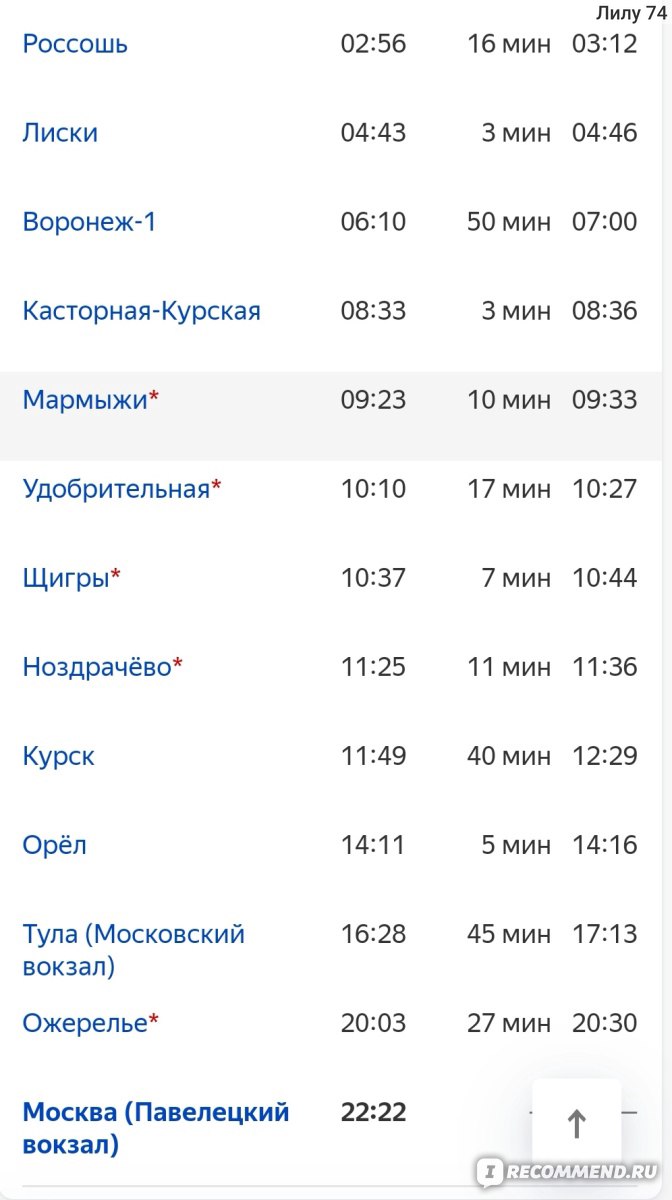Open the Щигры station link
Screen dimensions: 672x1200
65,578
